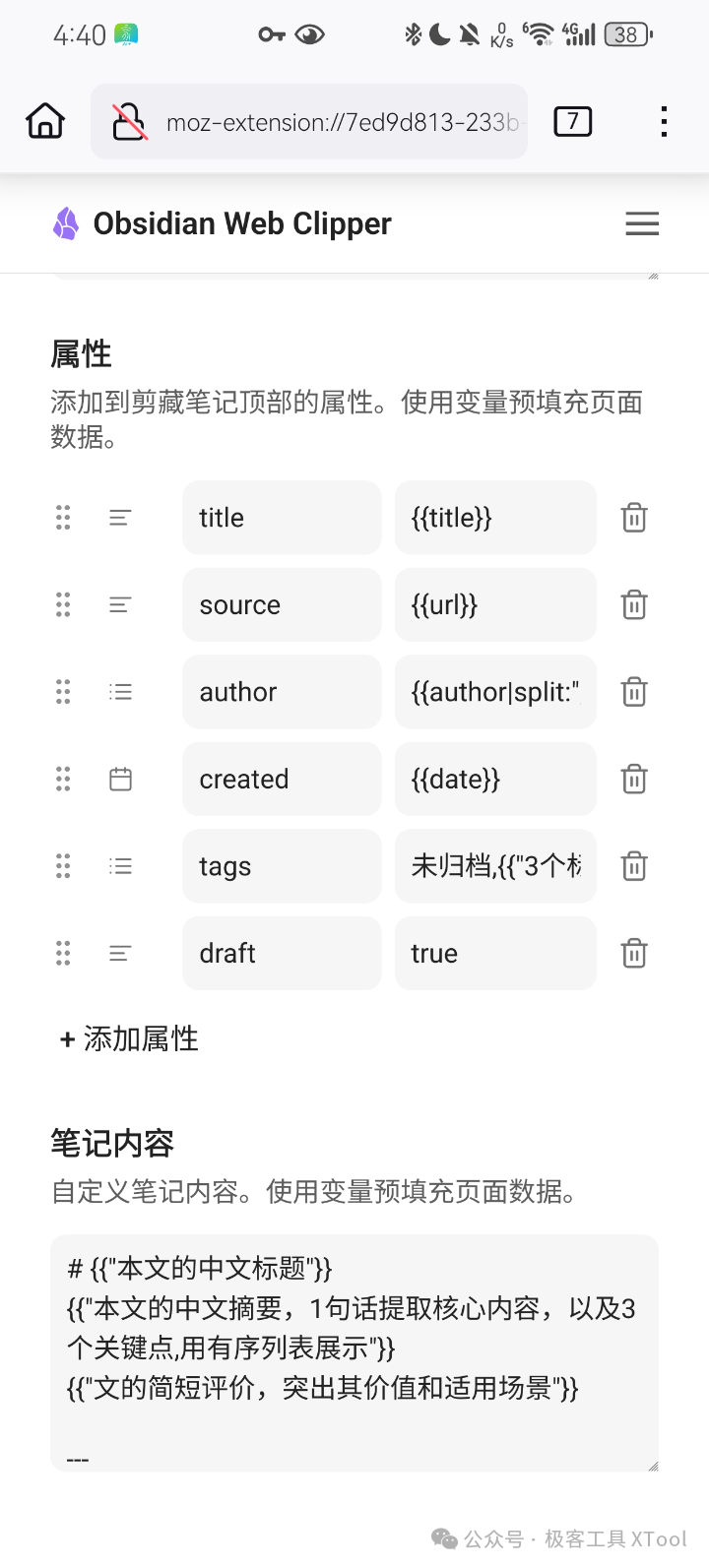Delete the title property via trash icon
The width and height of the screenshot is (709, 1568).
pos(633,517)
